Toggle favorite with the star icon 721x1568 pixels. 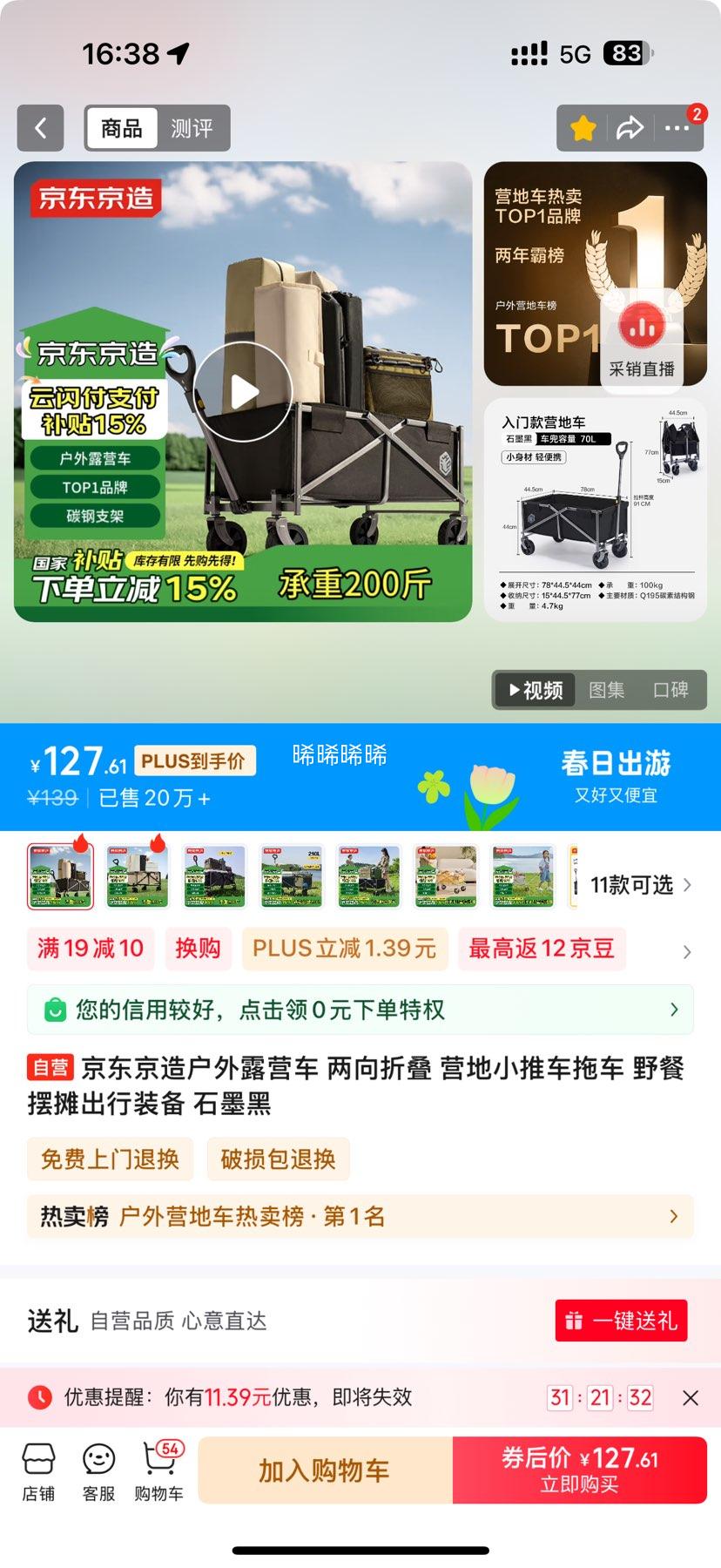pos(583,128)
